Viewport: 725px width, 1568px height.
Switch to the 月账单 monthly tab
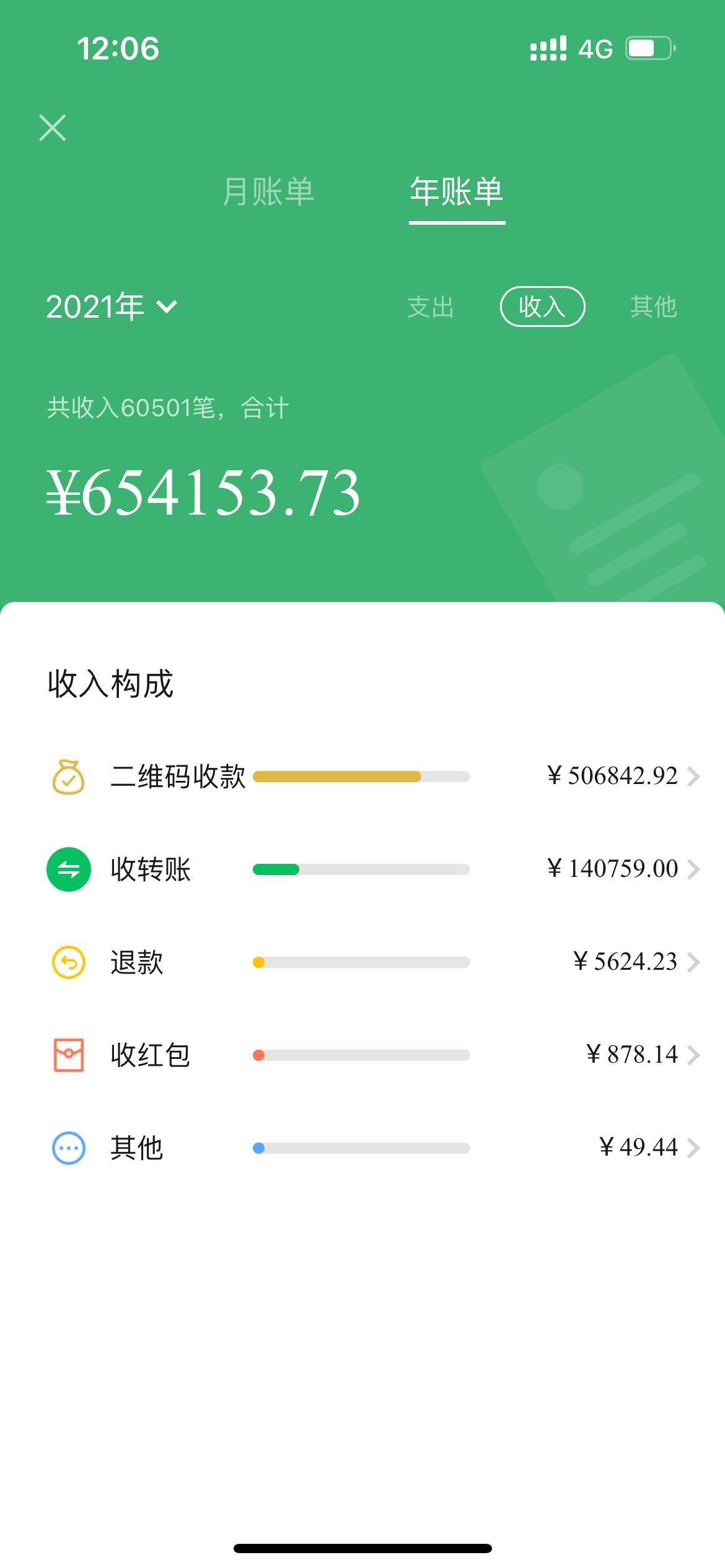(x=268, y=191)
